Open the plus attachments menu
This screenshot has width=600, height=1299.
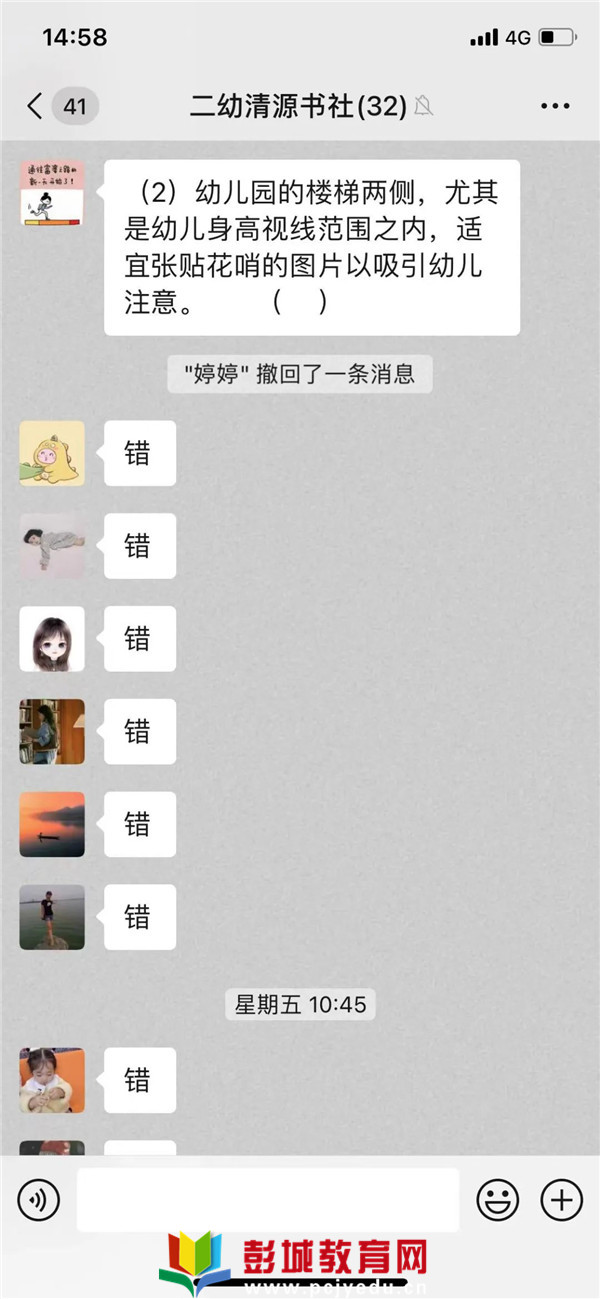tap(561, 1199)
